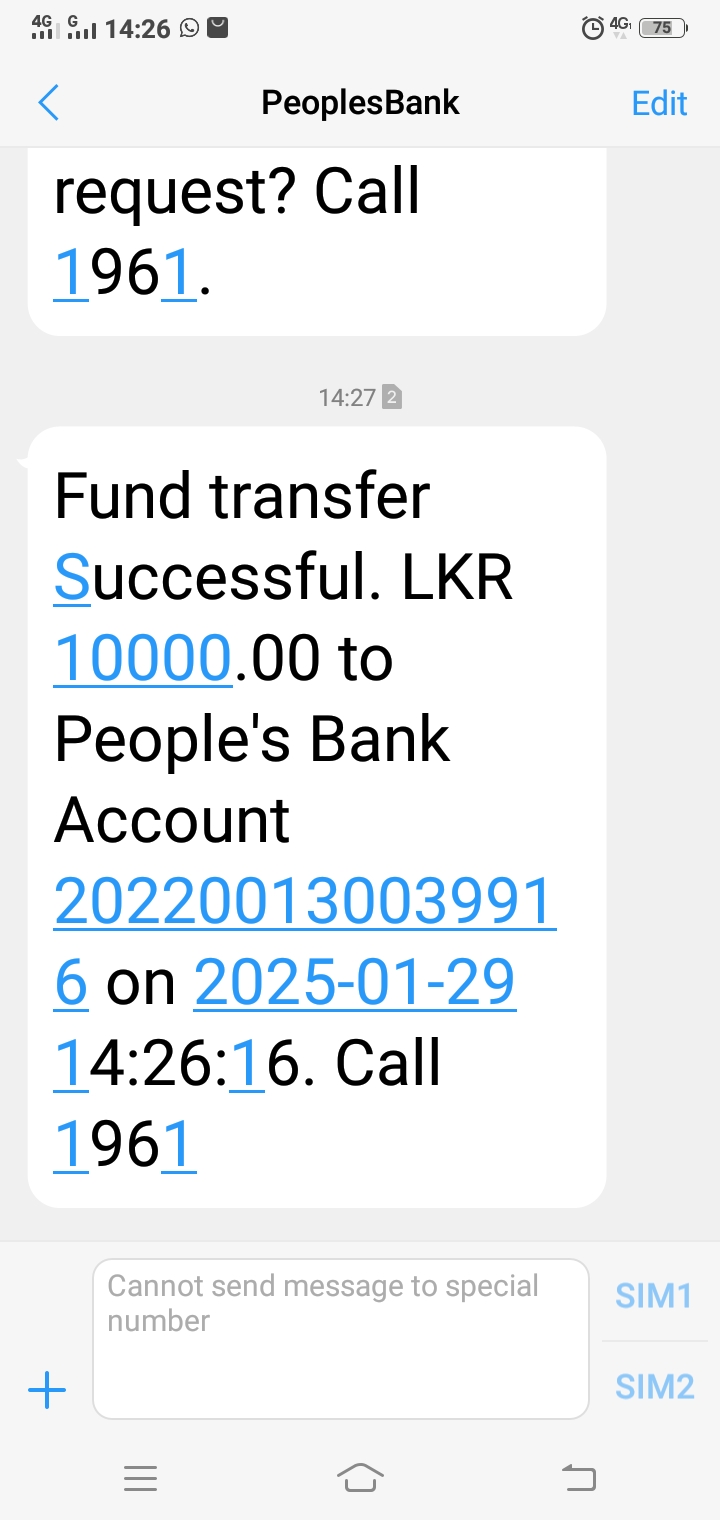
Task: Open the linked account number 202200130039916
Action: click(x=304, y=902)
